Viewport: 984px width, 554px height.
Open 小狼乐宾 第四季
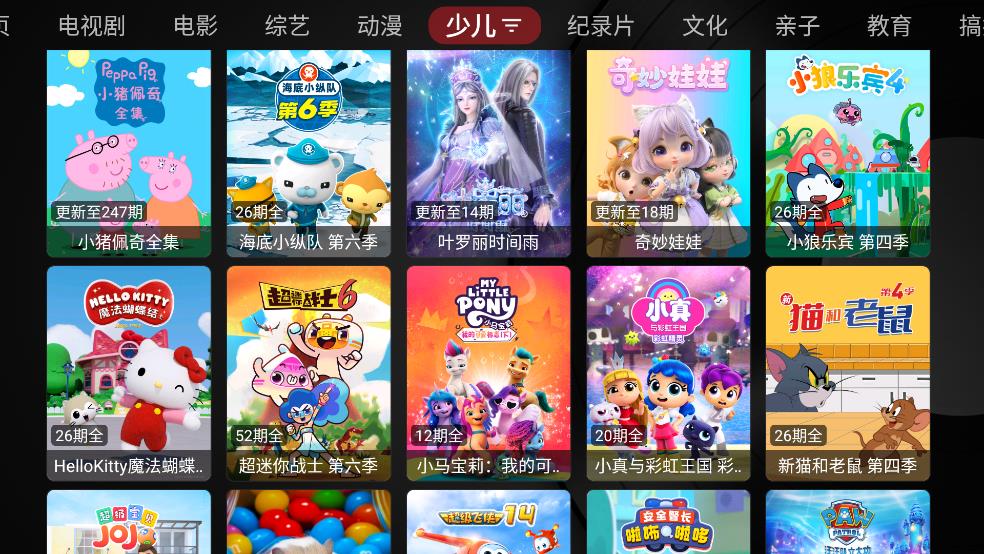848,150
